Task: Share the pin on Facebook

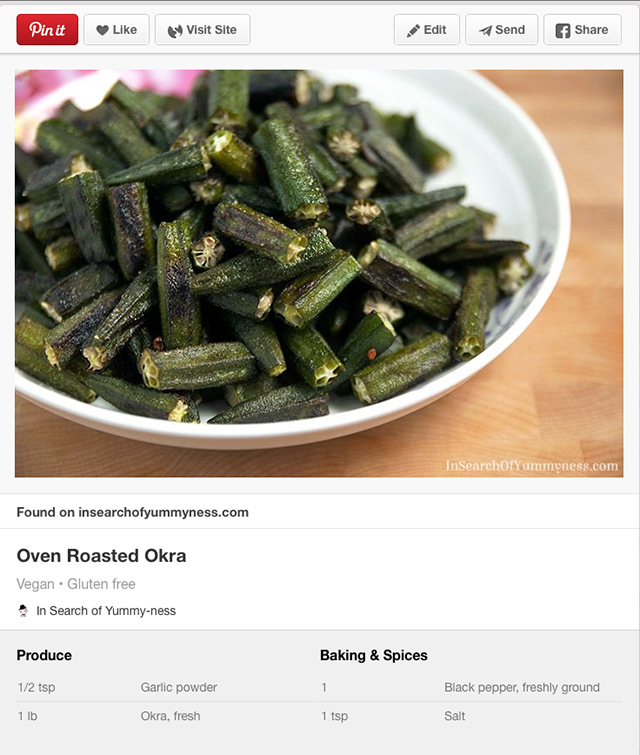Action: [x=581, y=30]
